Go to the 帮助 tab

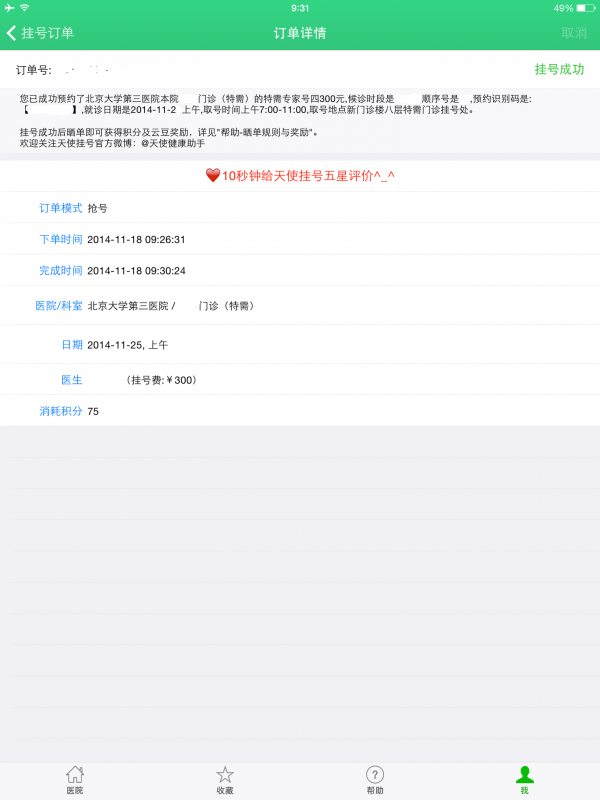375,779
